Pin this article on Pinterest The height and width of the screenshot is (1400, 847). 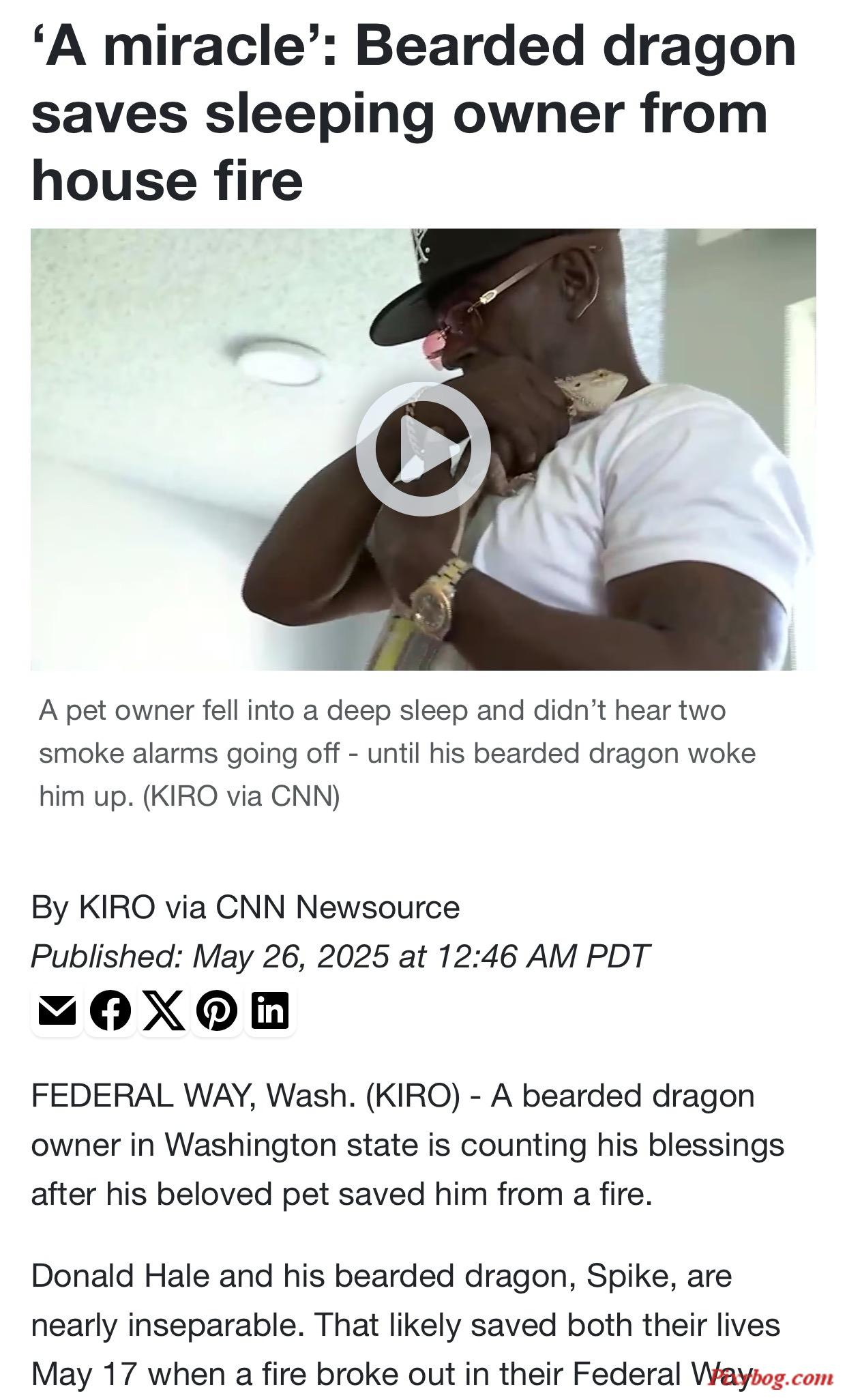click(x=217, y=1010)
